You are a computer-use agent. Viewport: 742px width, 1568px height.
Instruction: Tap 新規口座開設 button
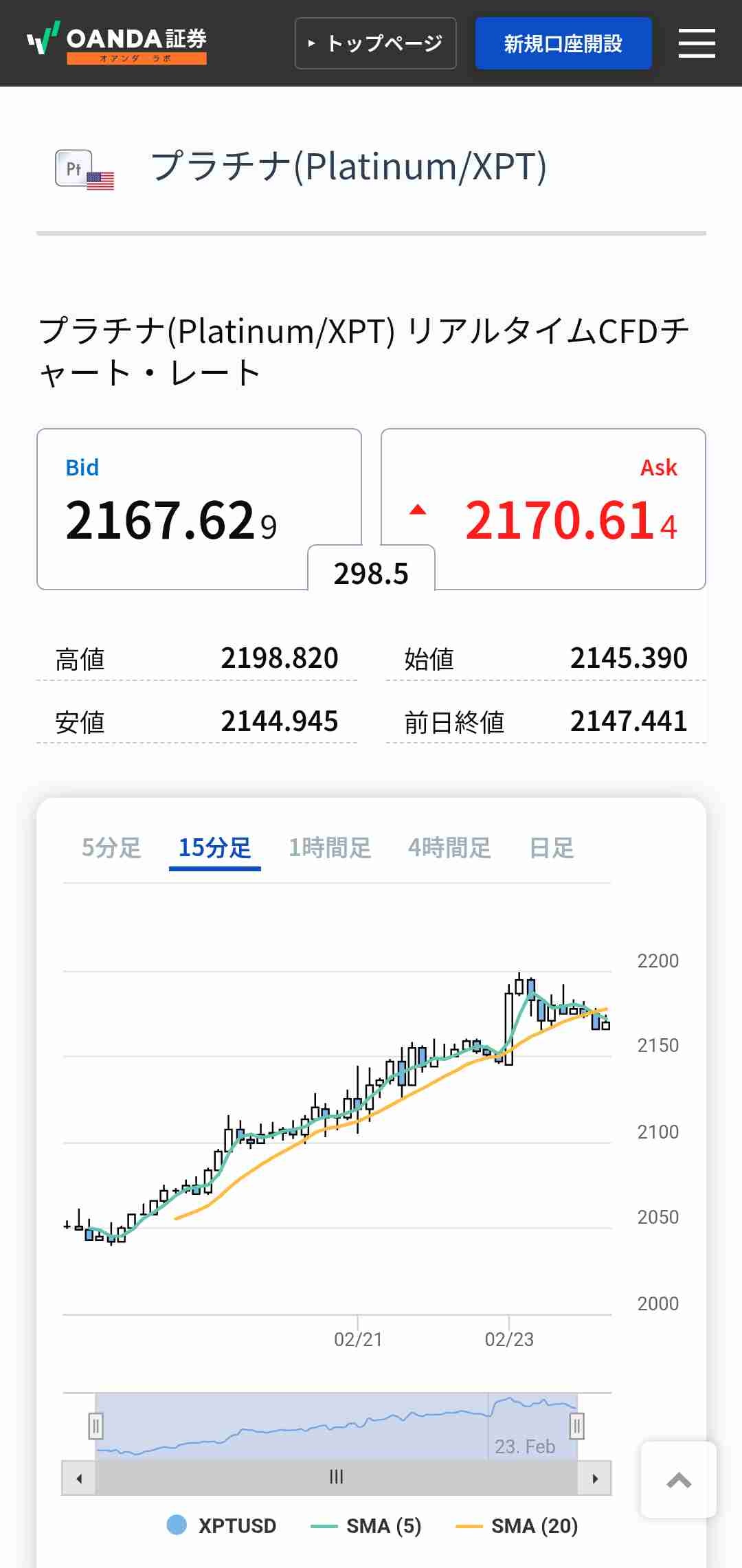click(x=563, y=43)
